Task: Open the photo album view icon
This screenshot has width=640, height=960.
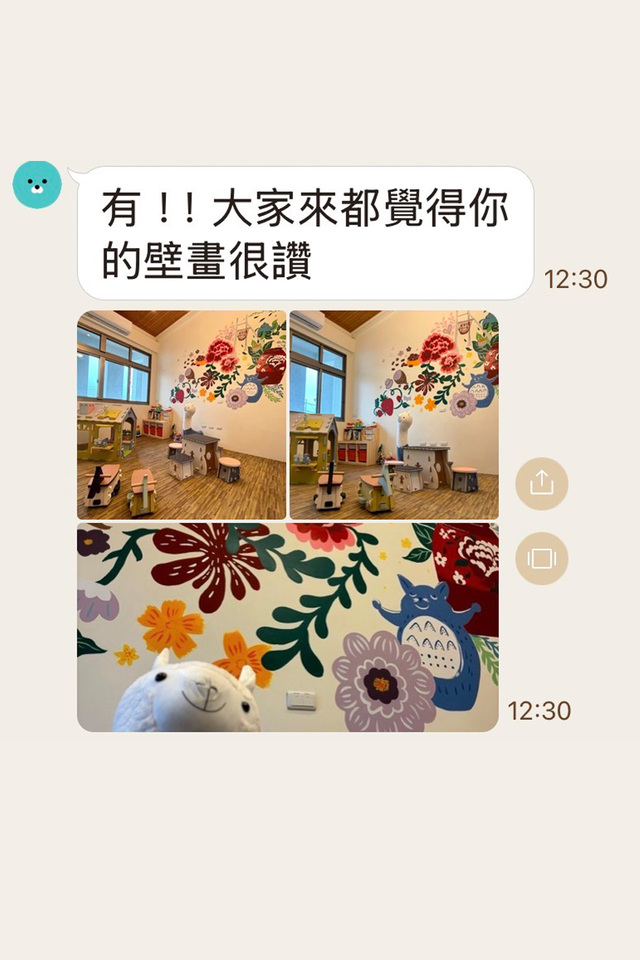Action: [541, 558]
